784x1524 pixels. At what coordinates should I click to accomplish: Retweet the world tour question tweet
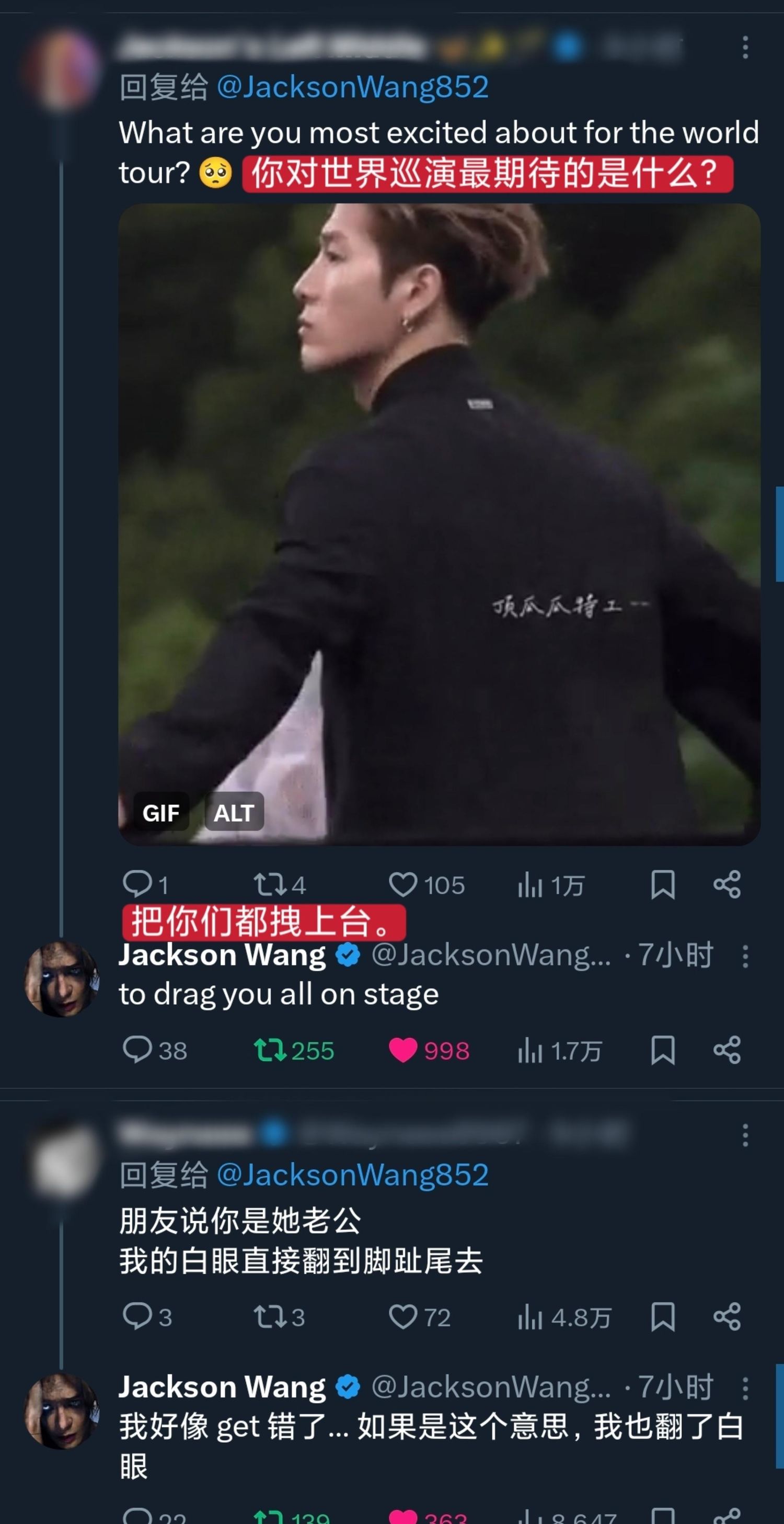[270, 884]
